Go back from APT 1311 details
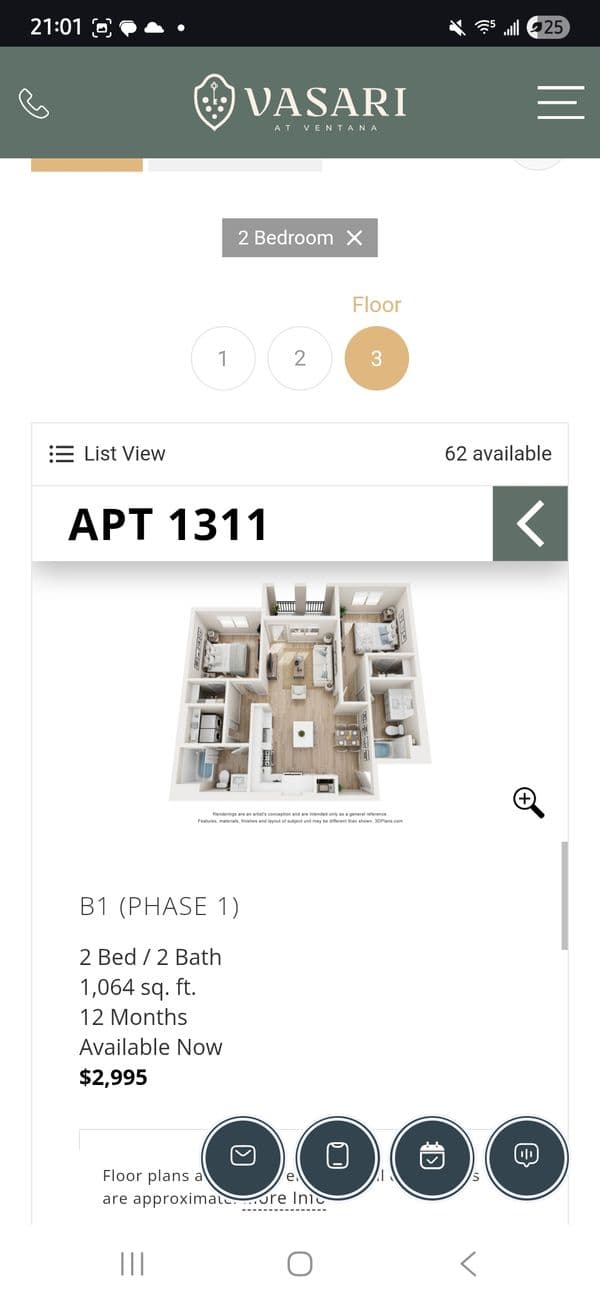The image size is (600, 1300). coord(530,524)
